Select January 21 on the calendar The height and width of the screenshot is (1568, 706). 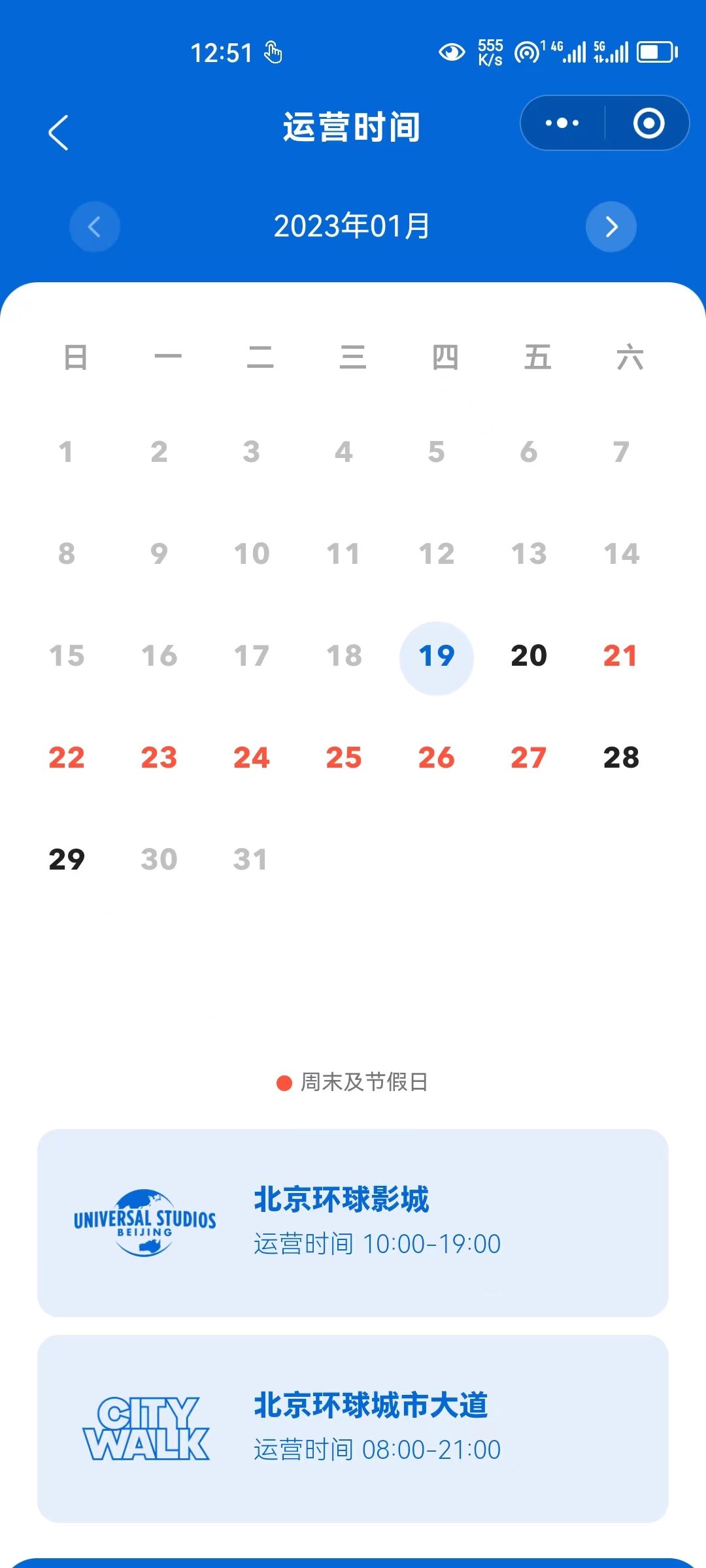coord(620,656)
